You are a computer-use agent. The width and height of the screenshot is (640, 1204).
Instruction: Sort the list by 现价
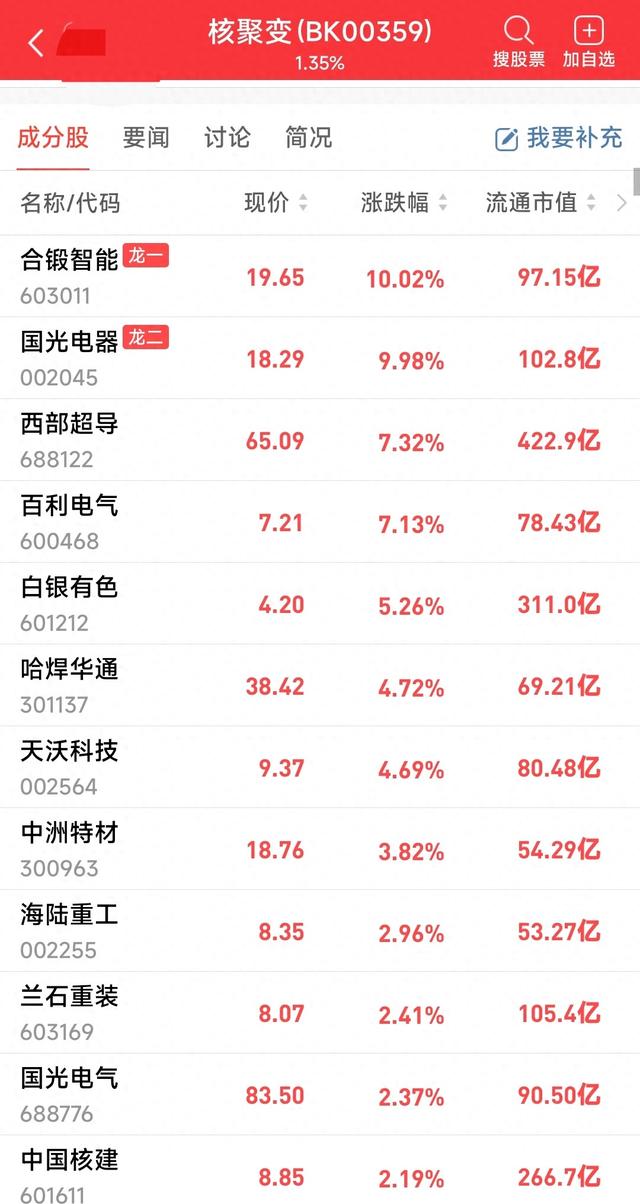point(276,203)
